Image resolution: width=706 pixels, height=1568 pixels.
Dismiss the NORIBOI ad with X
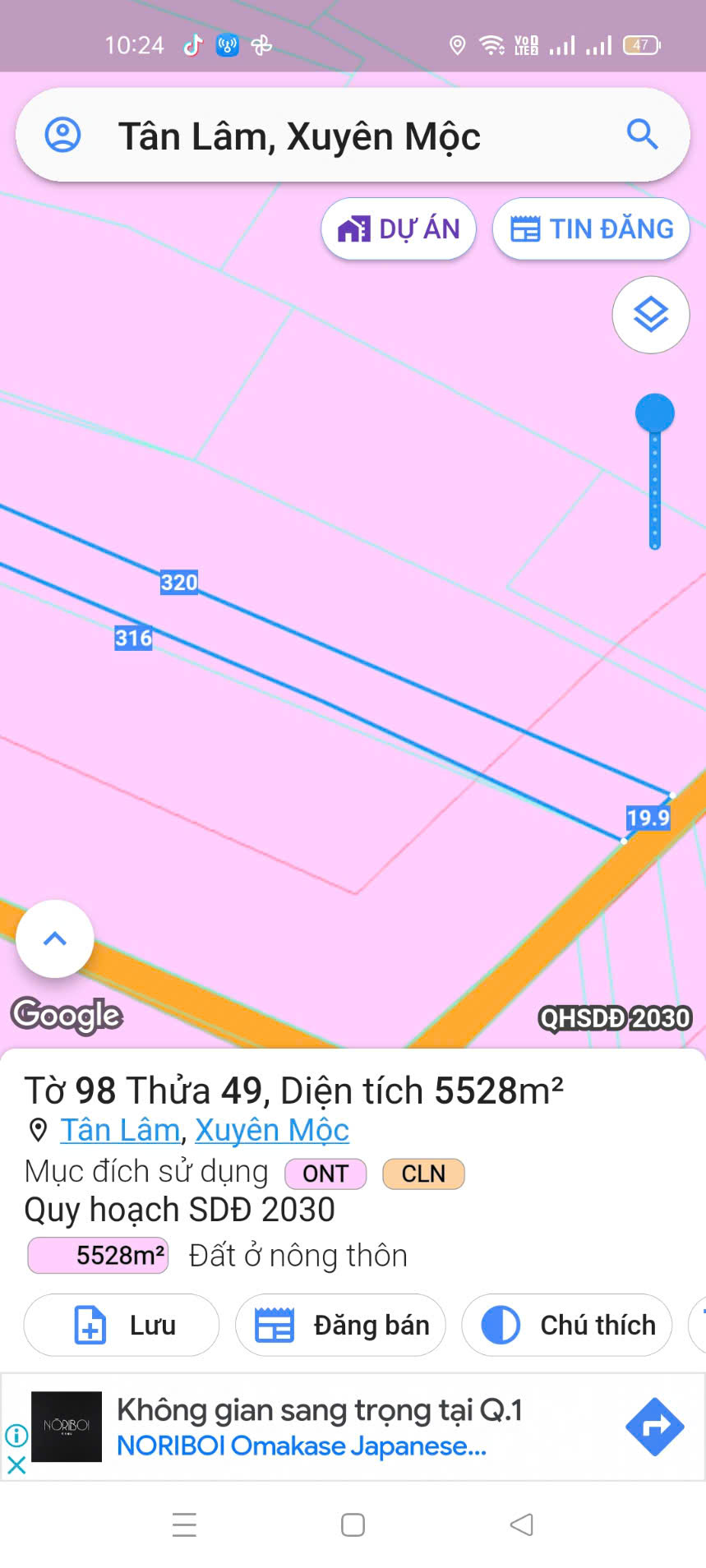tap(16, 1464)
